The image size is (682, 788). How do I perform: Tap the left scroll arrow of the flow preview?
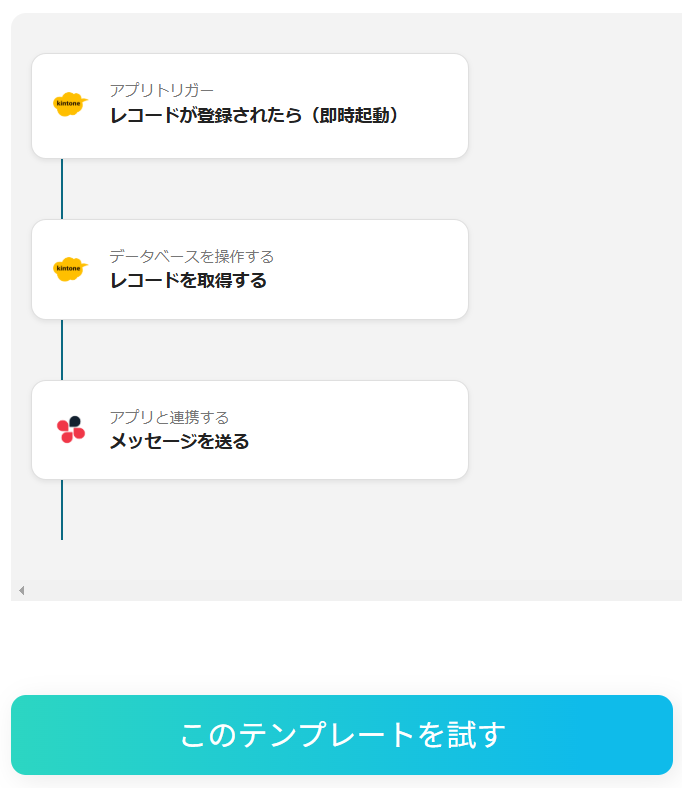click(x=22, y=591)
